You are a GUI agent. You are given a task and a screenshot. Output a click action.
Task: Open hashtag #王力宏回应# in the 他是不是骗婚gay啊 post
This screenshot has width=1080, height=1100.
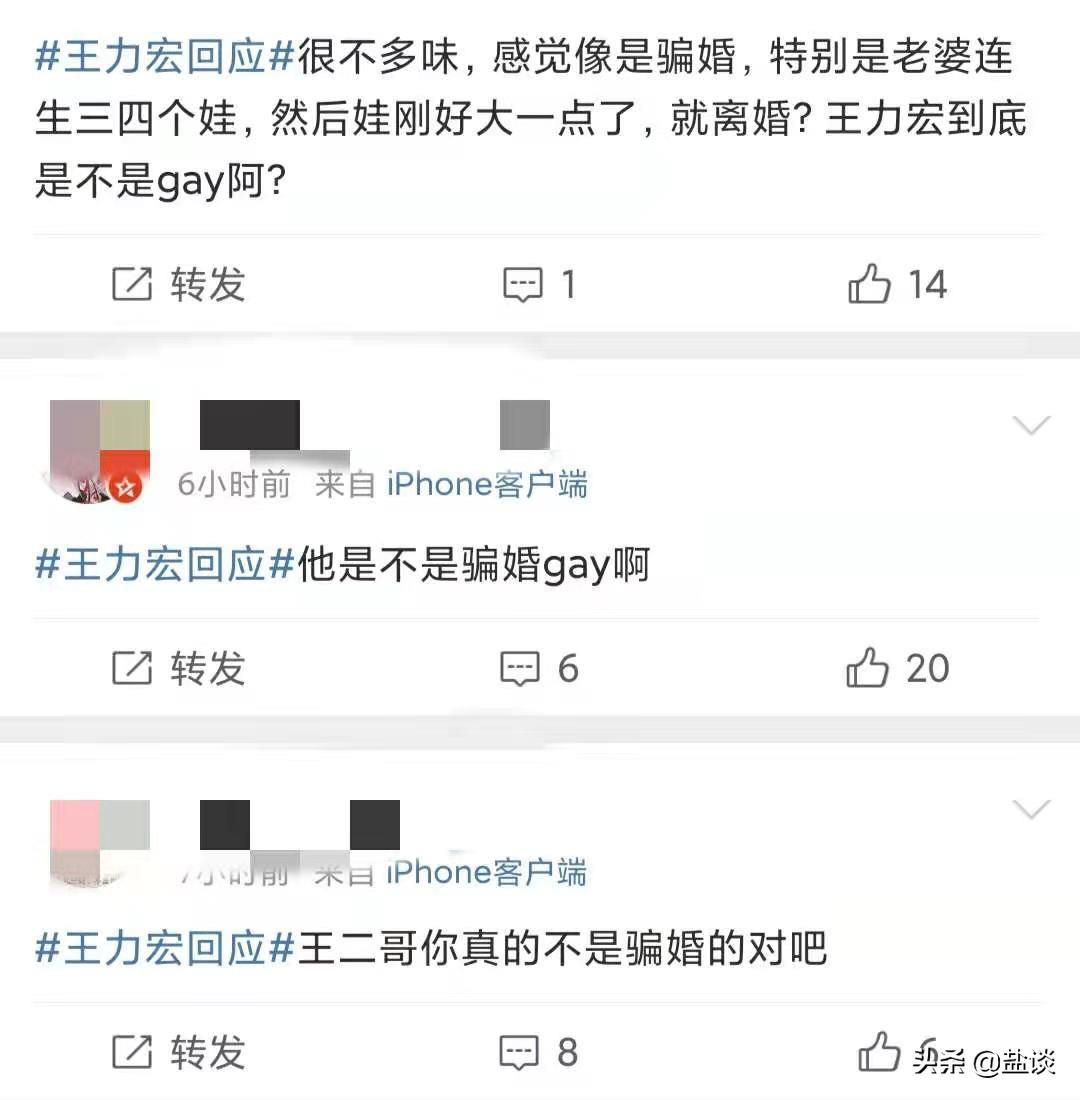pos(165,565)
